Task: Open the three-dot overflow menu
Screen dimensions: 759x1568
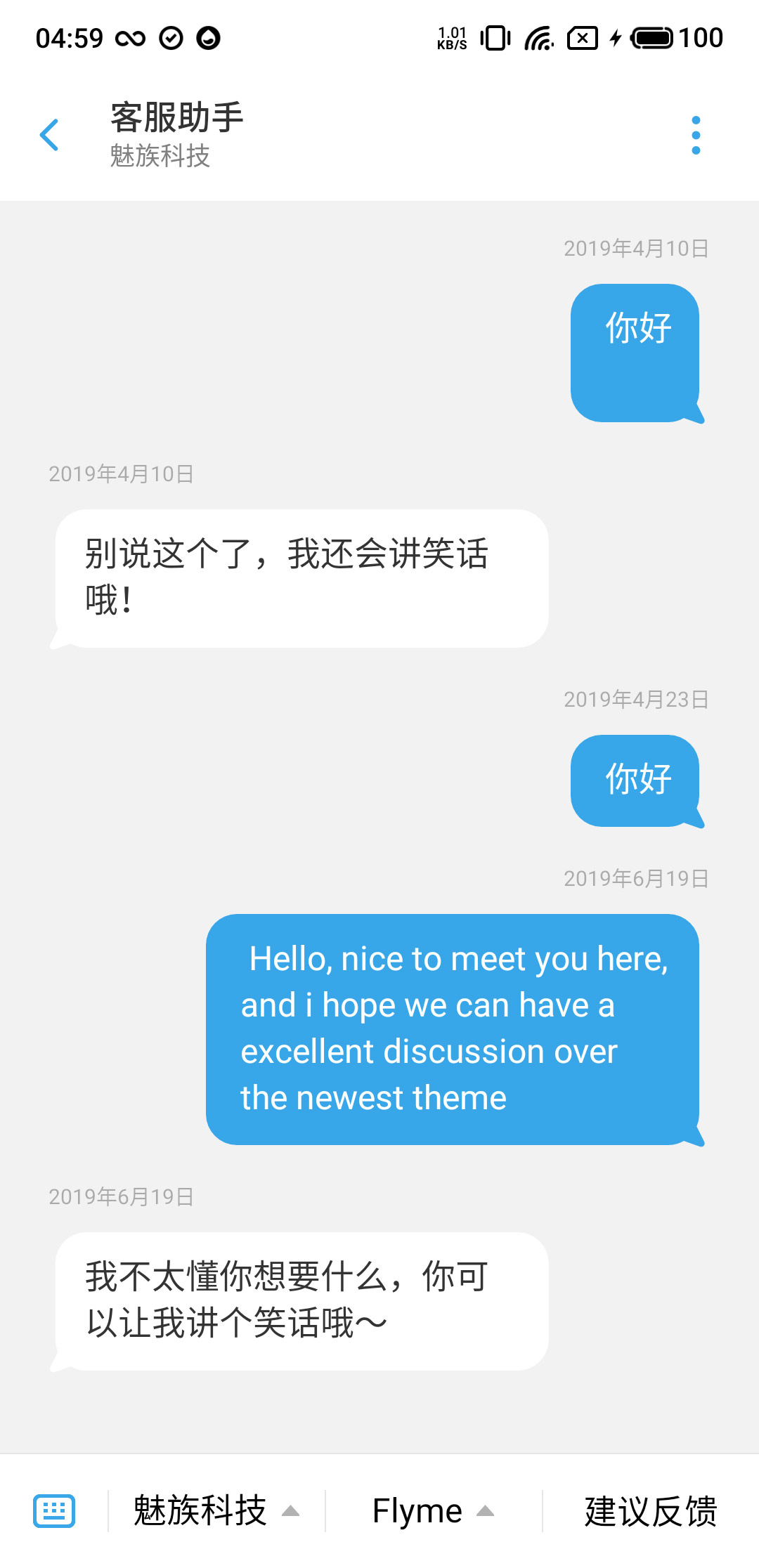Action: point(695,135)
